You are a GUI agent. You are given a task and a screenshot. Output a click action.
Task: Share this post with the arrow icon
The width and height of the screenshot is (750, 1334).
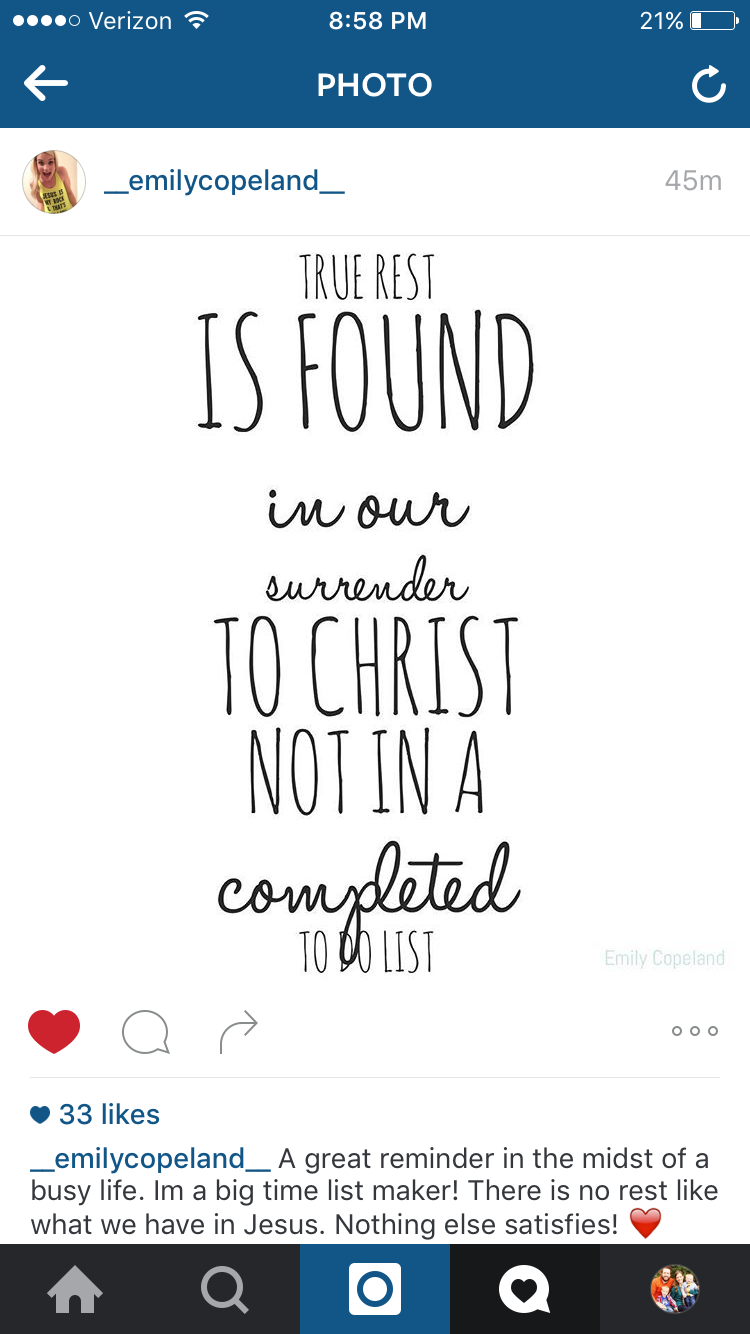tap(238, 1032)
